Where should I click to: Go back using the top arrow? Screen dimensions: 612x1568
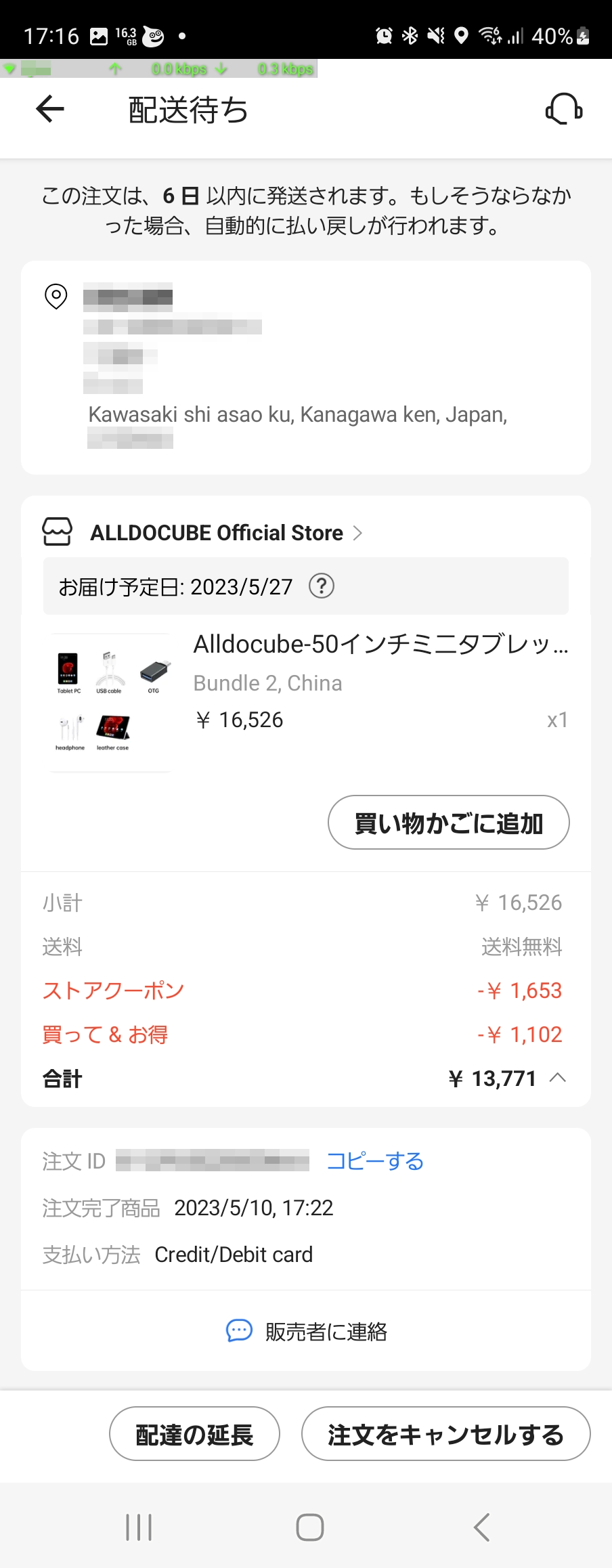pyautogui.click(x=50, y=109)
